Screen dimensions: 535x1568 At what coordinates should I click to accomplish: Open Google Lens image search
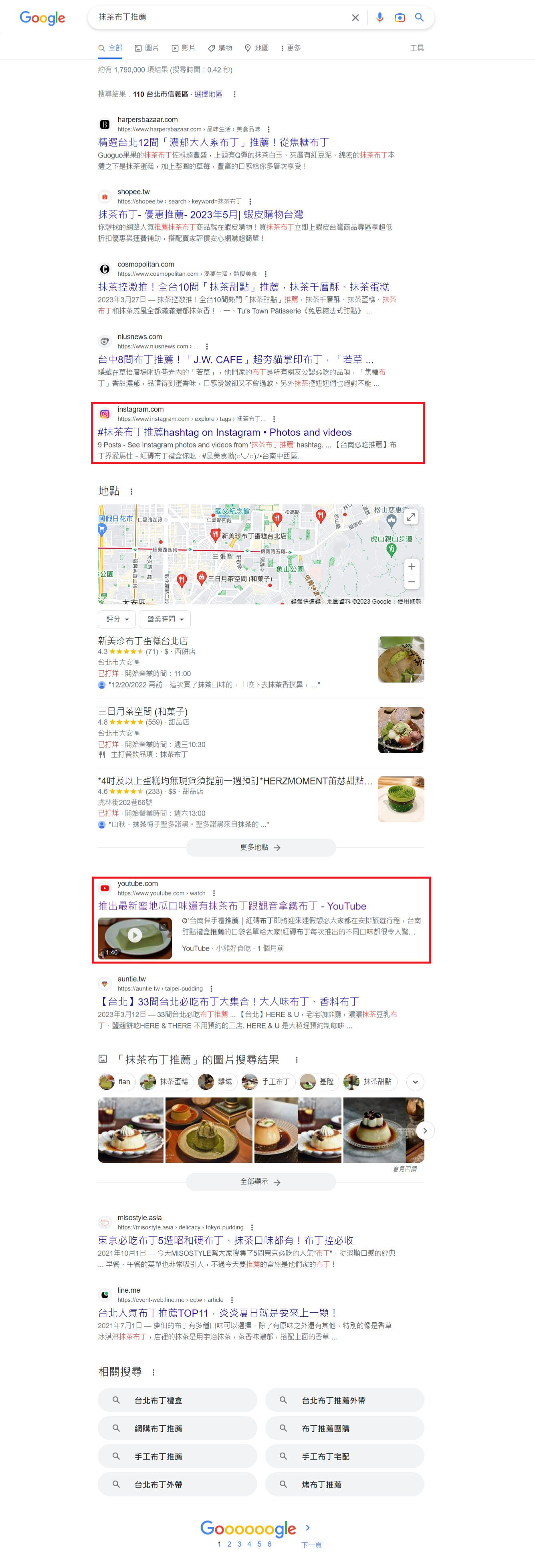click(x=399, y=18)
